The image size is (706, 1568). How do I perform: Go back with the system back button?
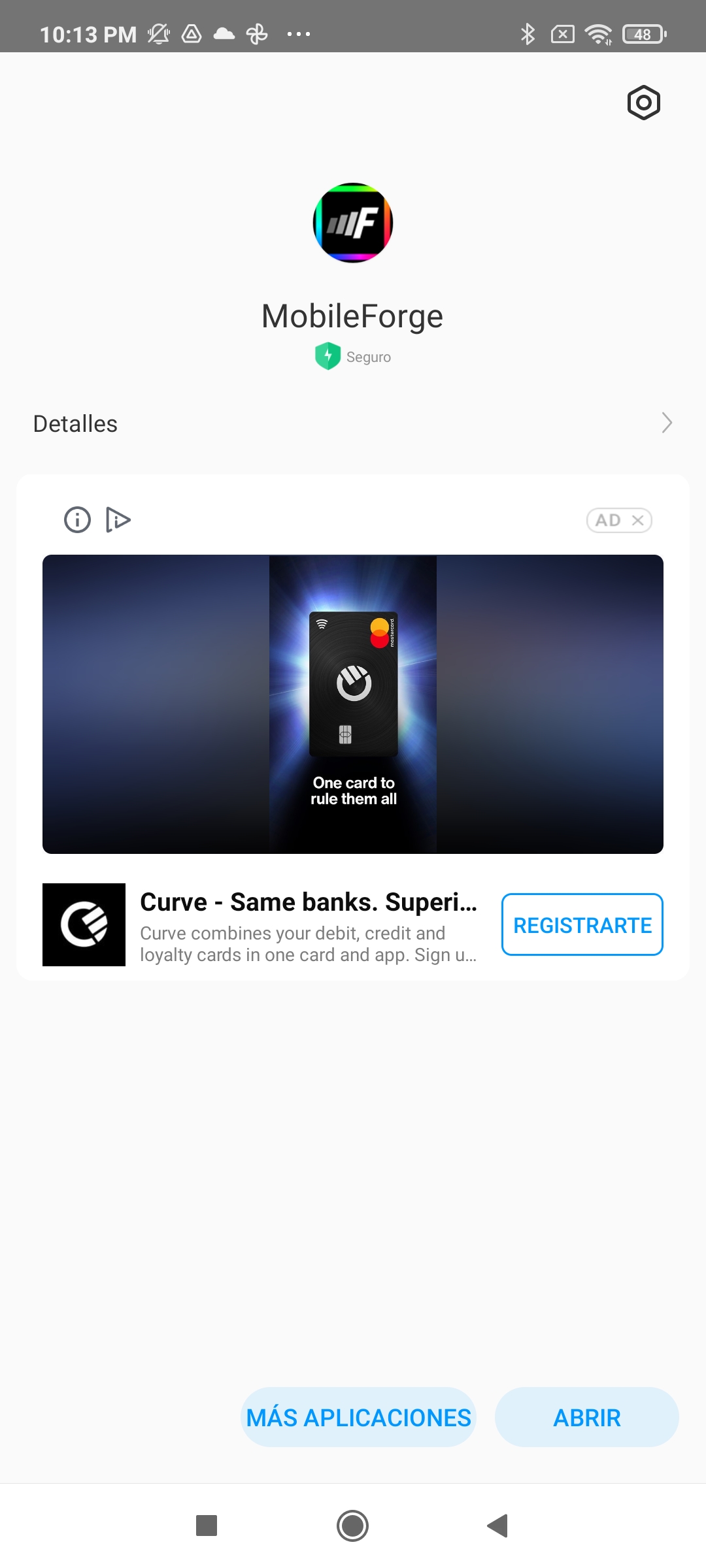pyautogui.click(x=498, y=1526)
